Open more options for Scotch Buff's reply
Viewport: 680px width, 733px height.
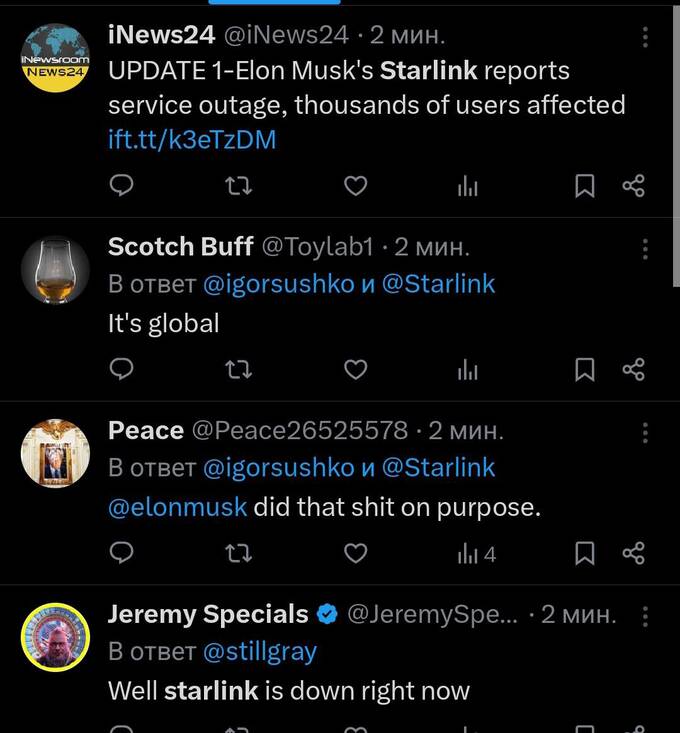[645, 248]
